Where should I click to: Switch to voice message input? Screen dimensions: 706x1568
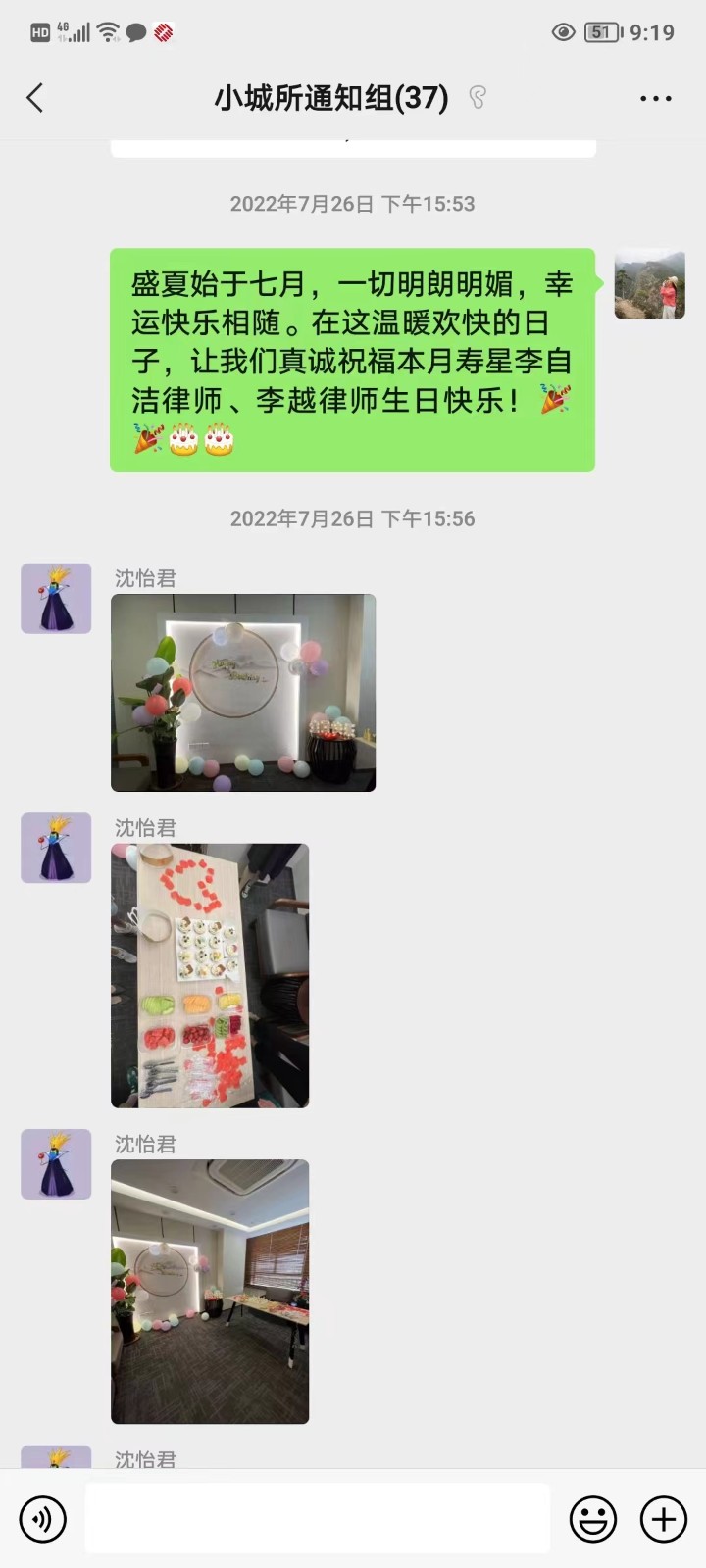tap(43, 1519)
